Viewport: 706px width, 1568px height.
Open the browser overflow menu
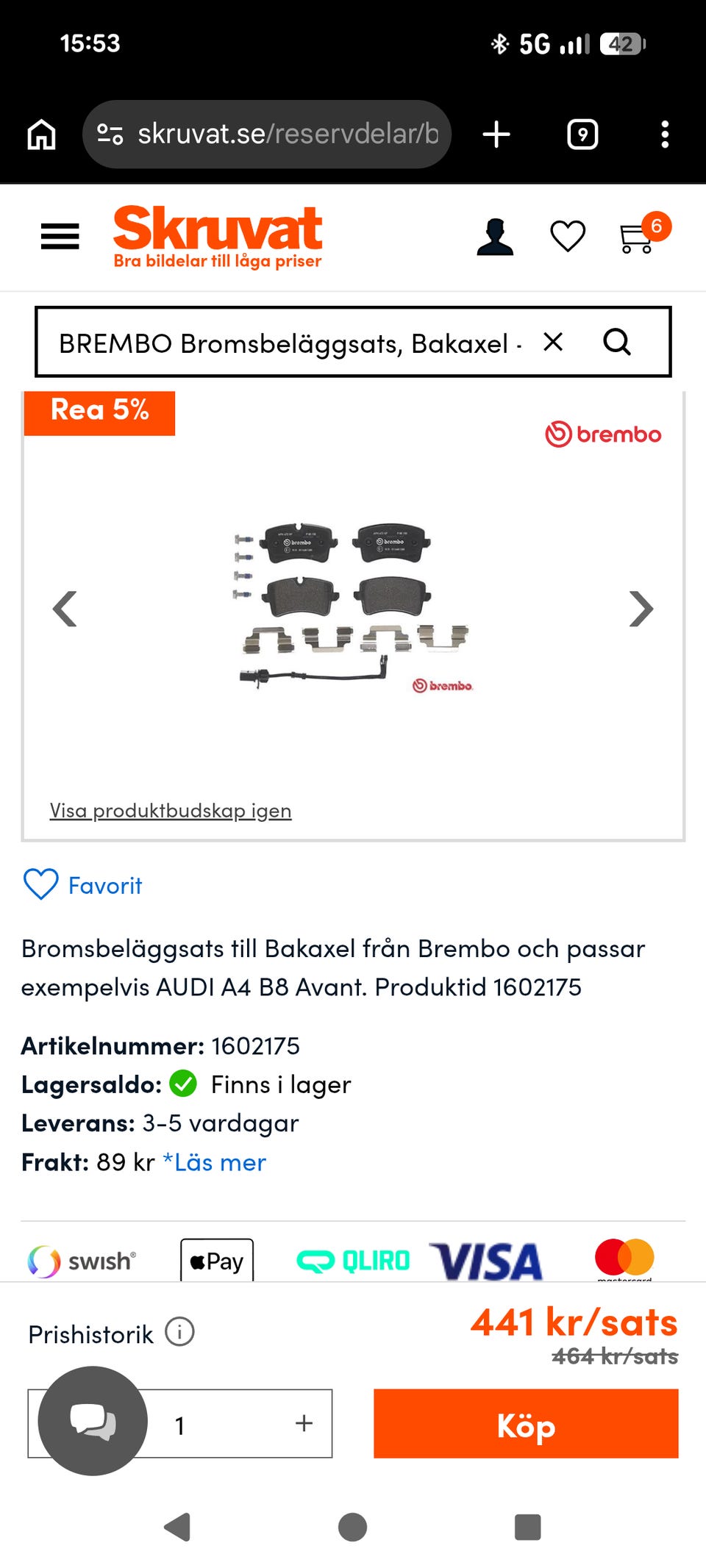pos(665,134)
